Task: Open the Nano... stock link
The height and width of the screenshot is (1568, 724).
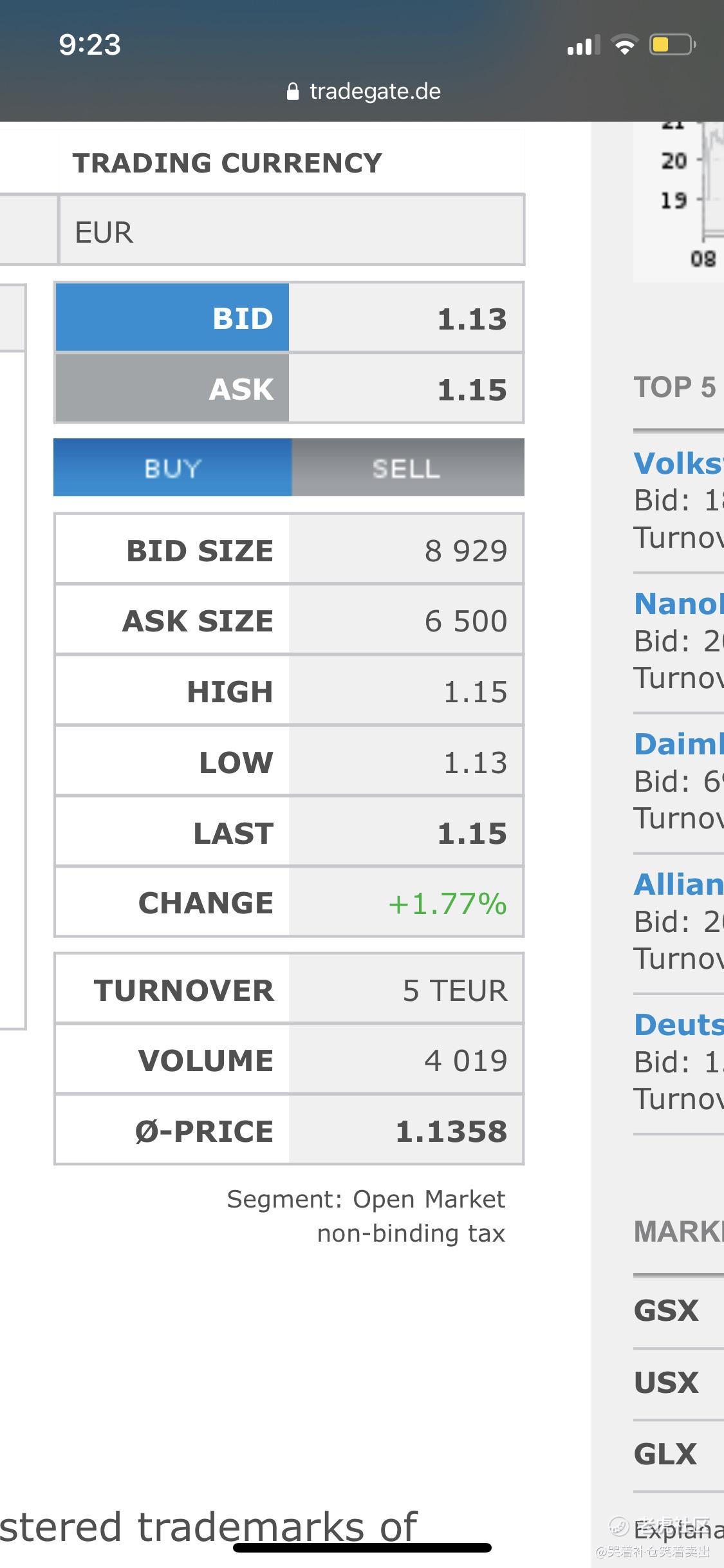Action: point(678,604)
